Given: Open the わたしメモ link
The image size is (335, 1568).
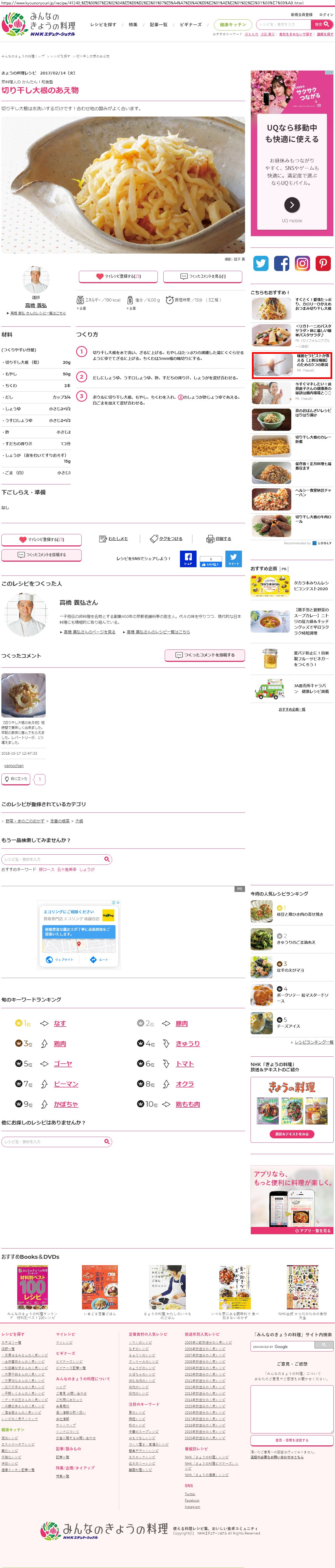Looking at the screenshot, I should click(114, 539).
